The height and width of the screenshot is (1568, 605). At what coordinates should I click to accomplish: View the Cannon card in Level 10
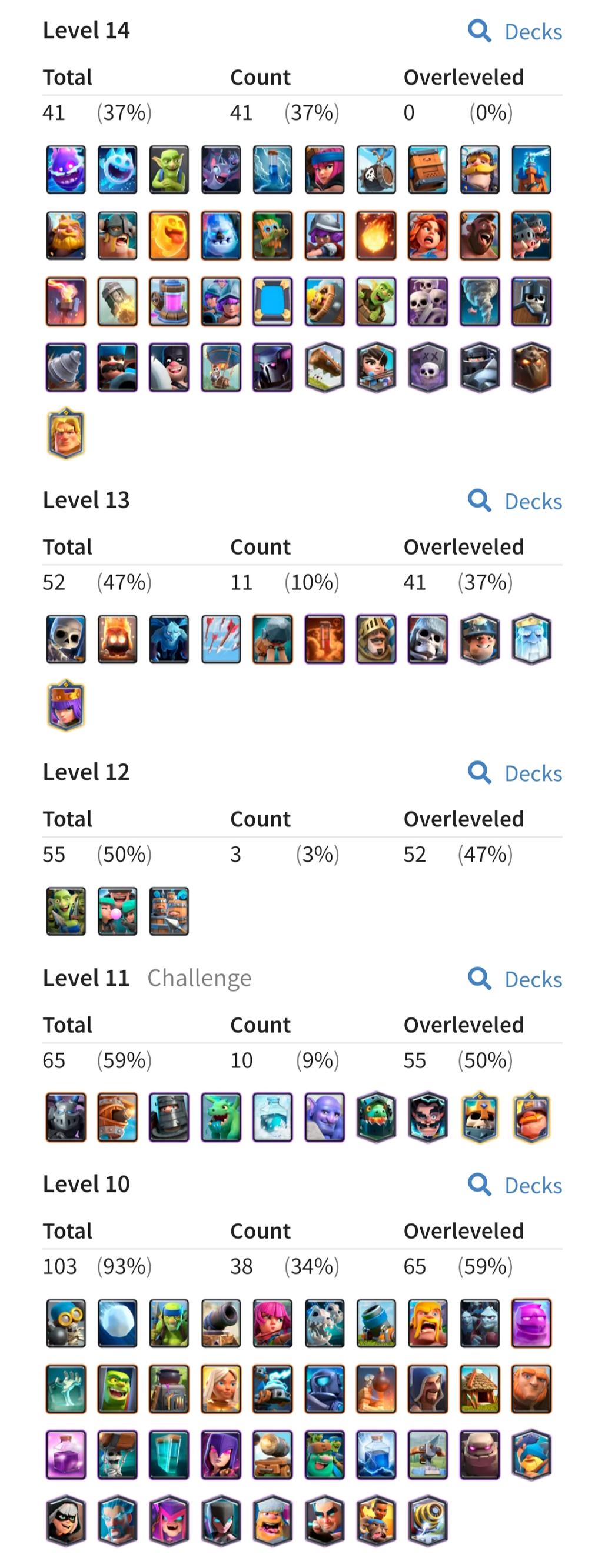click(x=221, y=1323)
